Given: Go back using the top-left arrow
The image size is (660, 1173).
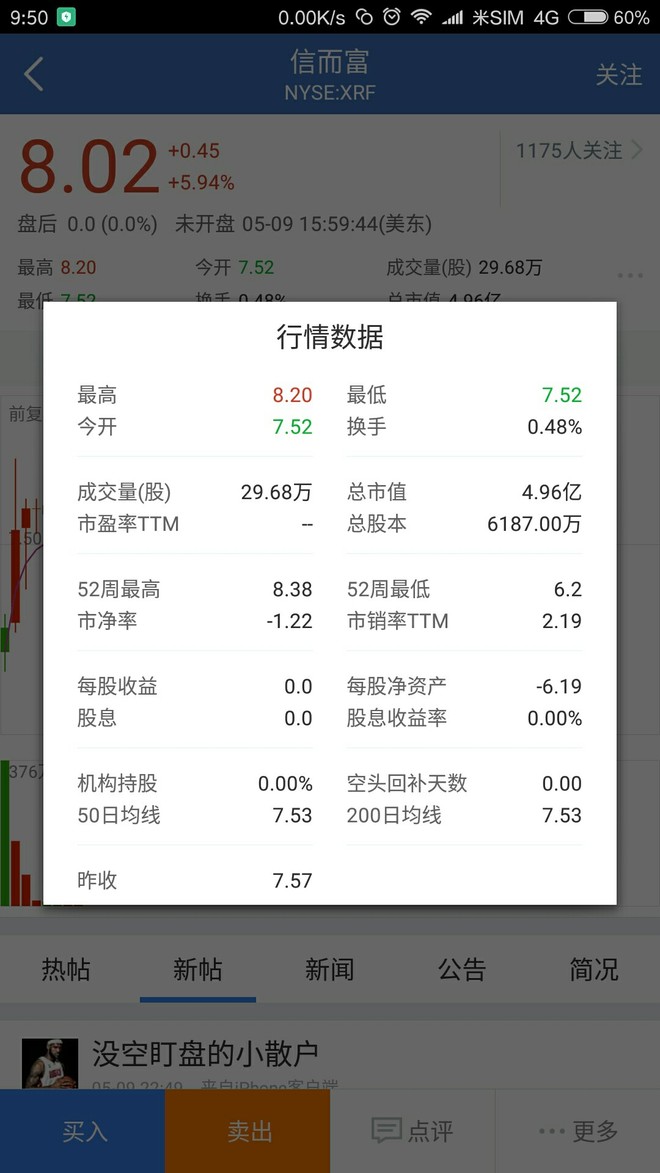Looking at the screenshot, I should (34, 74).
